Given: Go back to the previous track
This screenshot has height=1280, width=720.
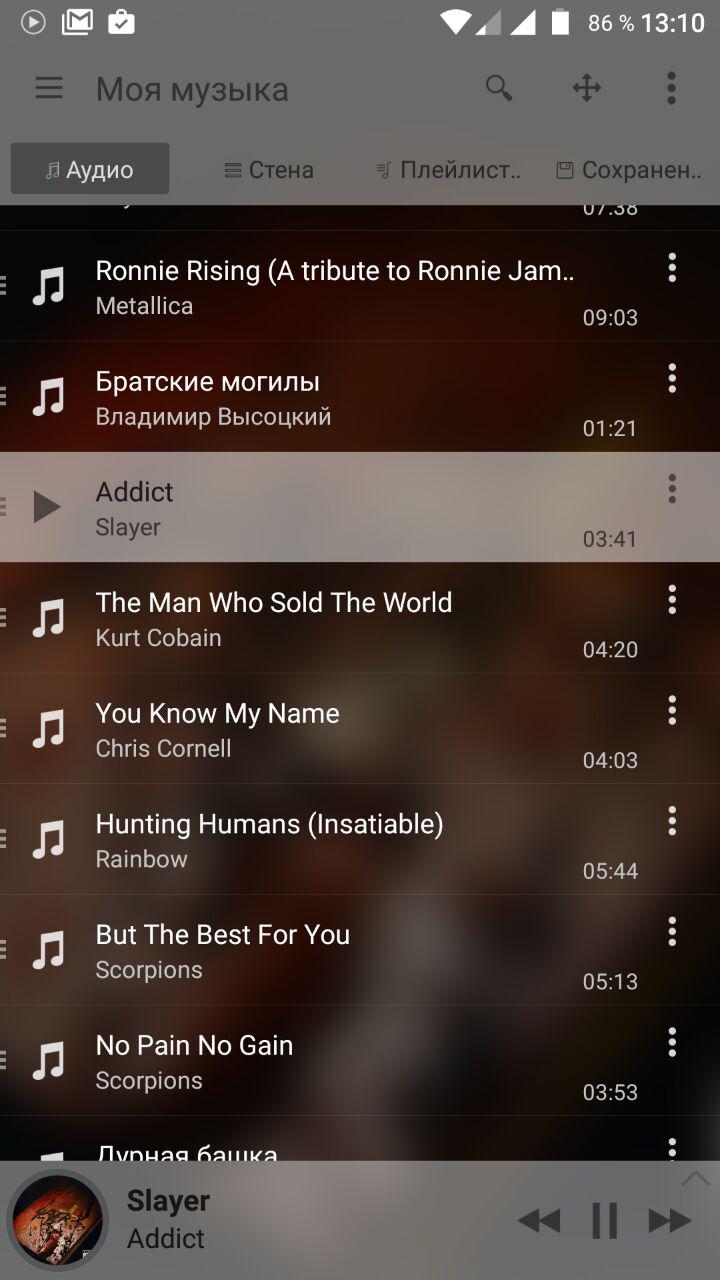Looking at the screenshot, I should point(539,1220).
